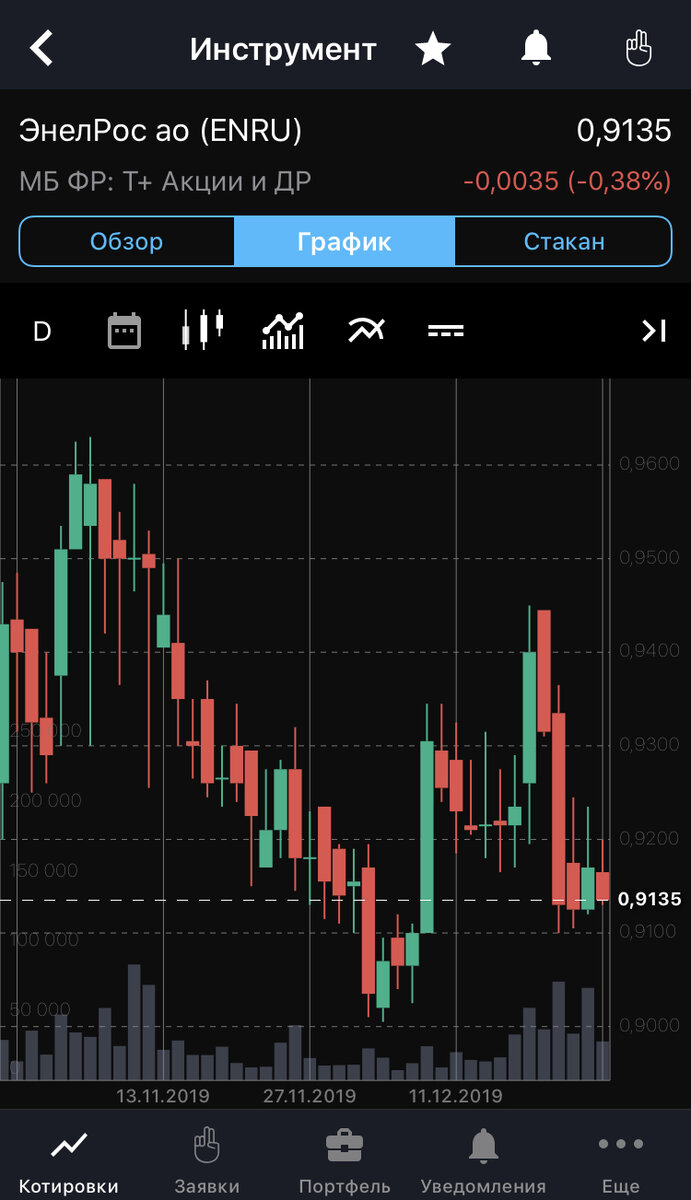Switch to Уведомления in bottom bar
691x1200 pixels.
coord(483,1160)
